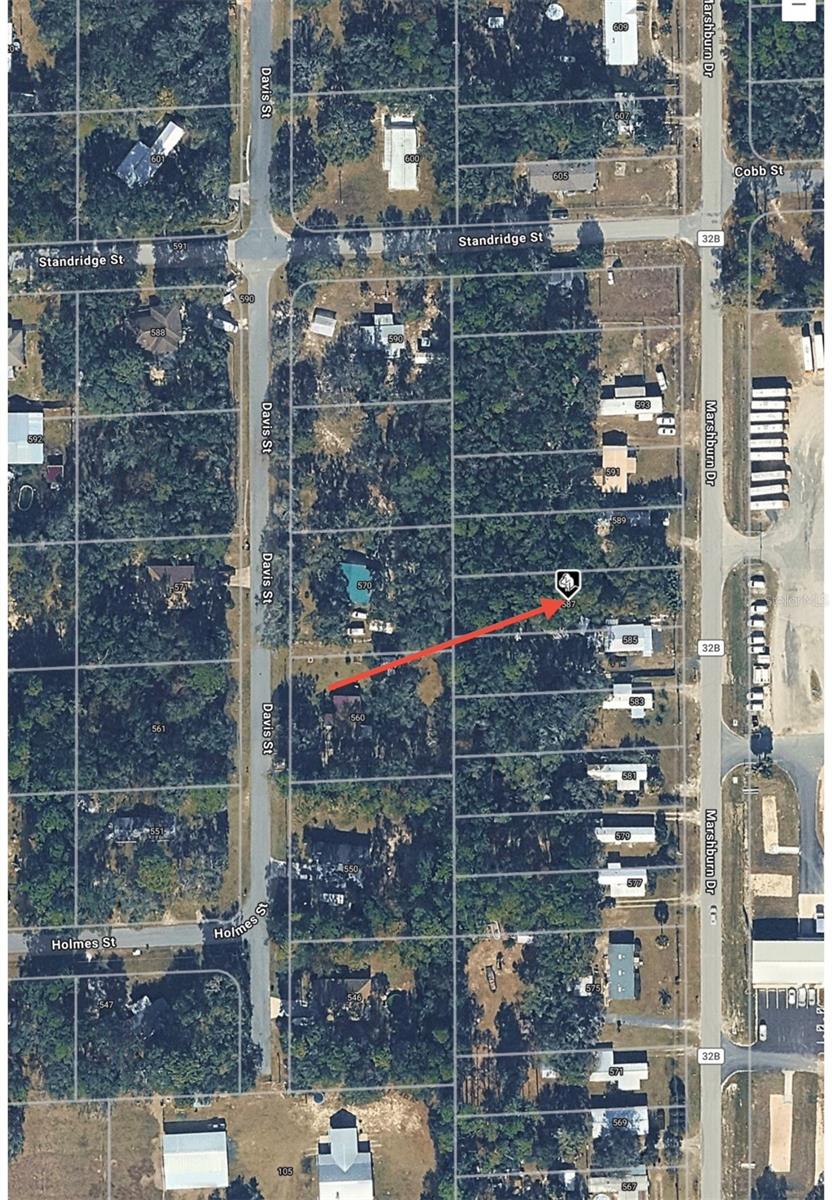Click the topmost 32B route shield

pyautogui.click(x=711, y=239)
